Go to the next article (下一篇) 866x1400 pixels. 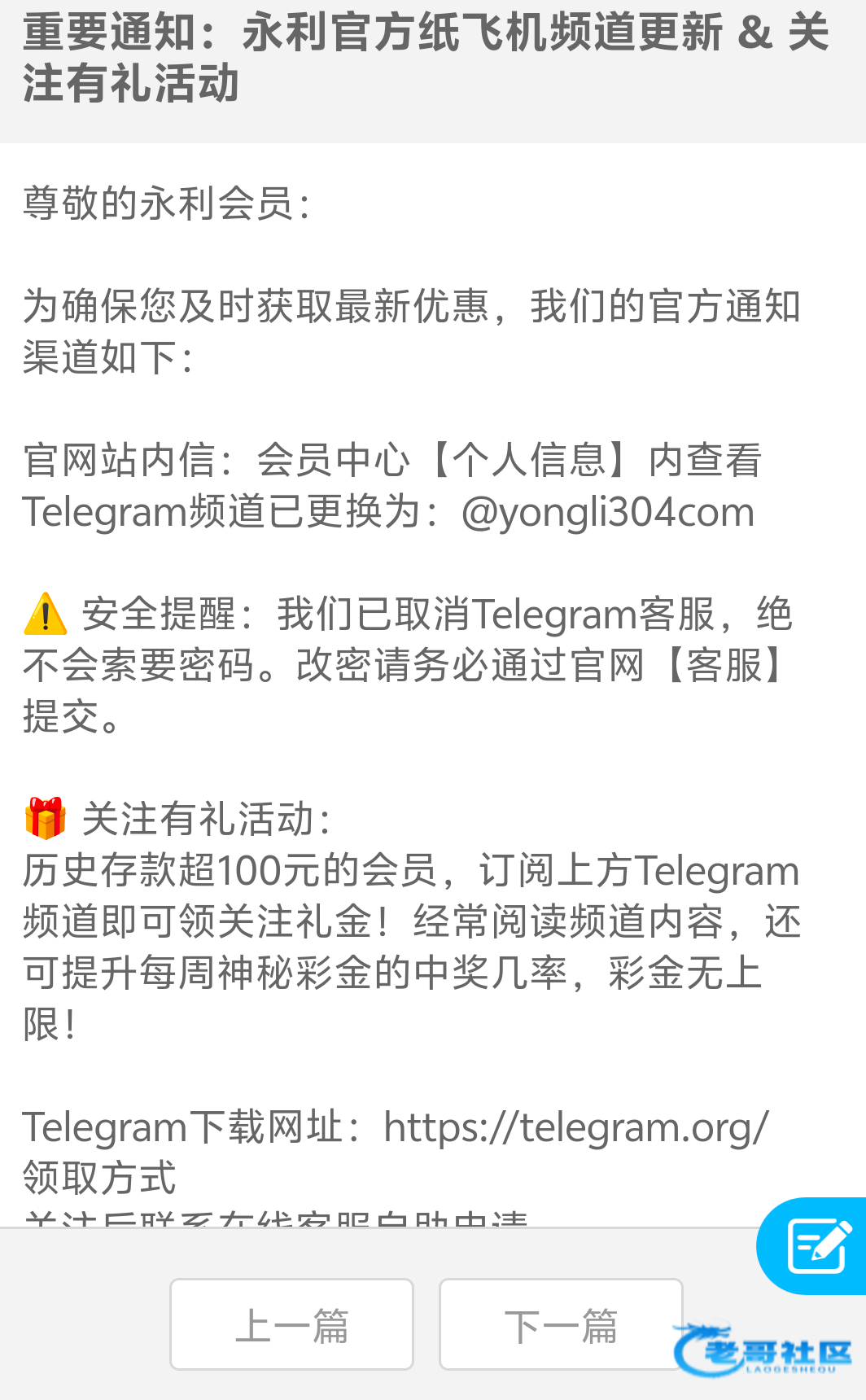tap(560, 1324)
